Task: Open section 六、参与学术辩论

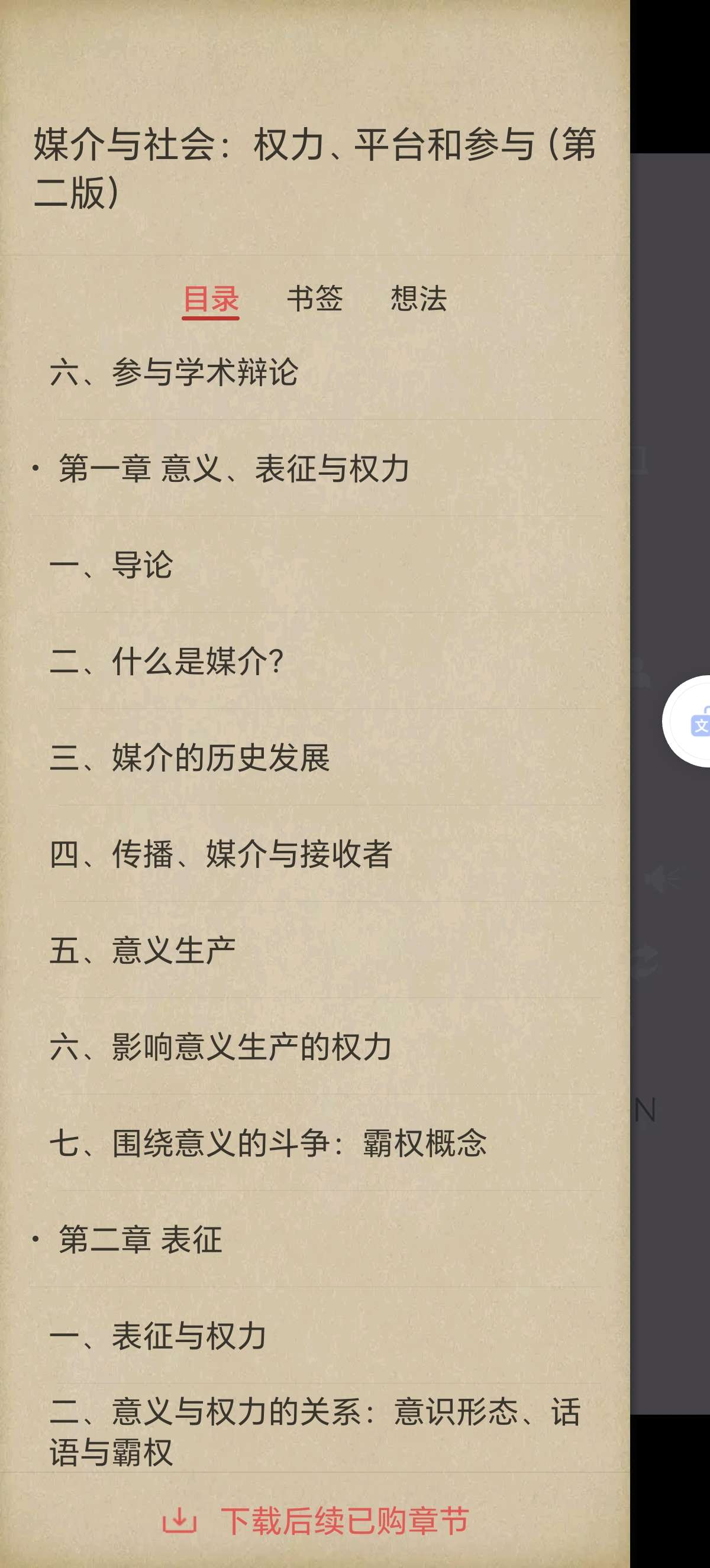Action: 174,372
